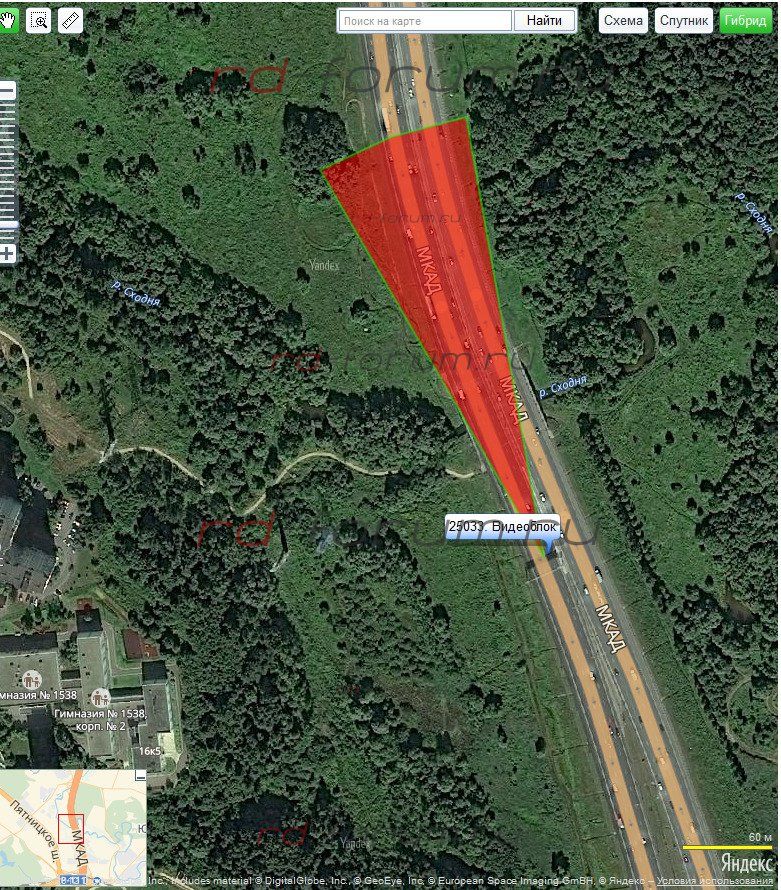Open the 25033 Видеоблок marker

point(501,527)
